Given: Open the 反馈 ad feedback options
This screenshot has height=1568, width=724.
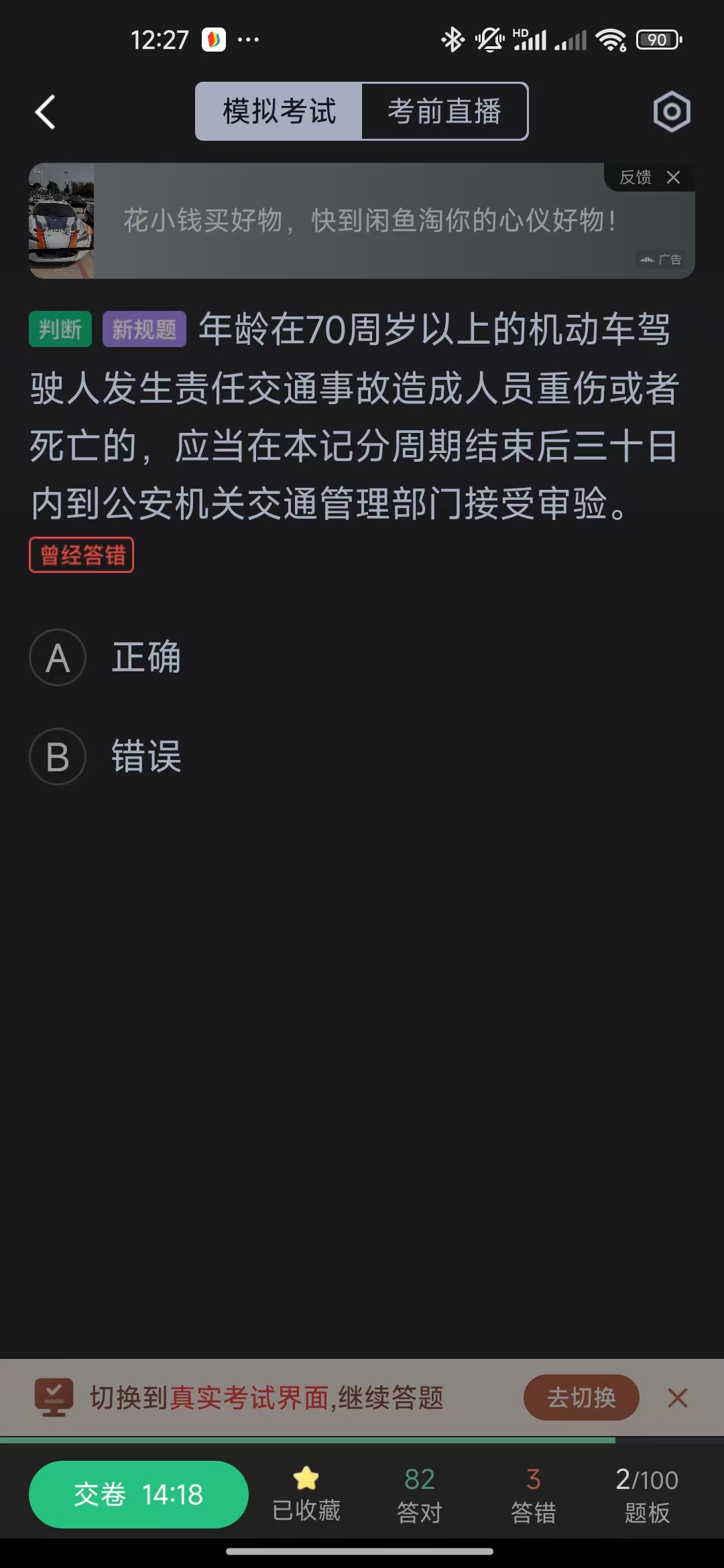Looking at the screenshot, I should point(634,177).
